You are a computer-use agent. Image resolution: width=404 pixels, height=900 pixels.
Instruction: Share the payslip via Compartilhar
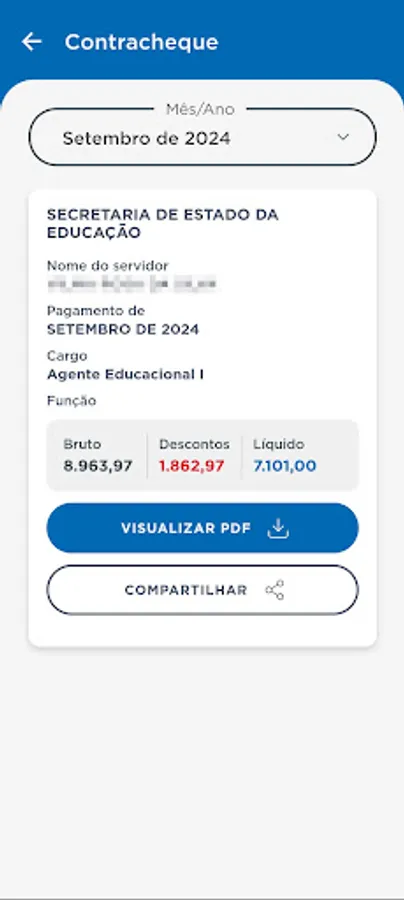pyautogui.click(x=203, y=590)
